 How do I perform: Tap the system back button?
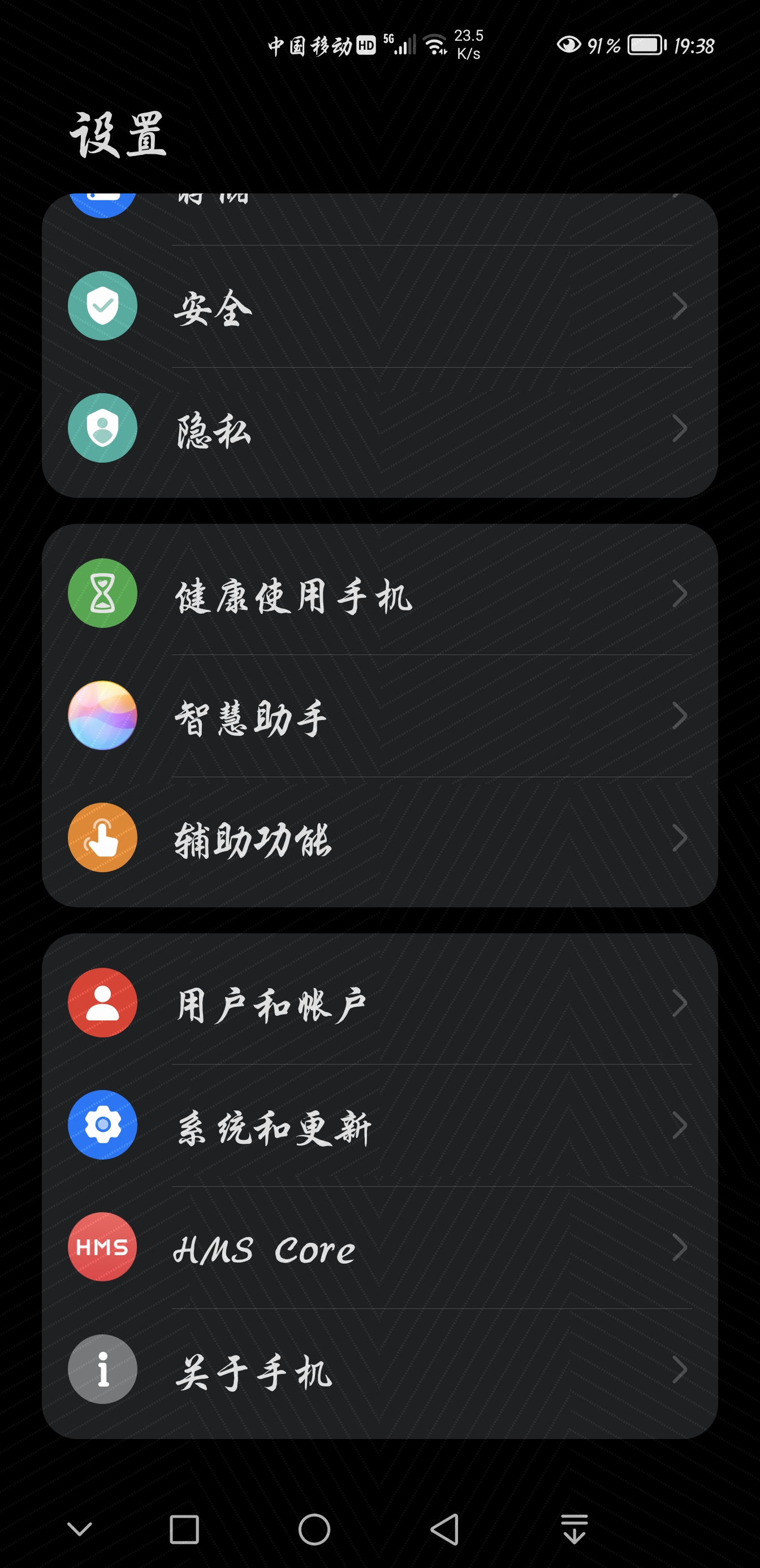click(x=445, y=1530)
